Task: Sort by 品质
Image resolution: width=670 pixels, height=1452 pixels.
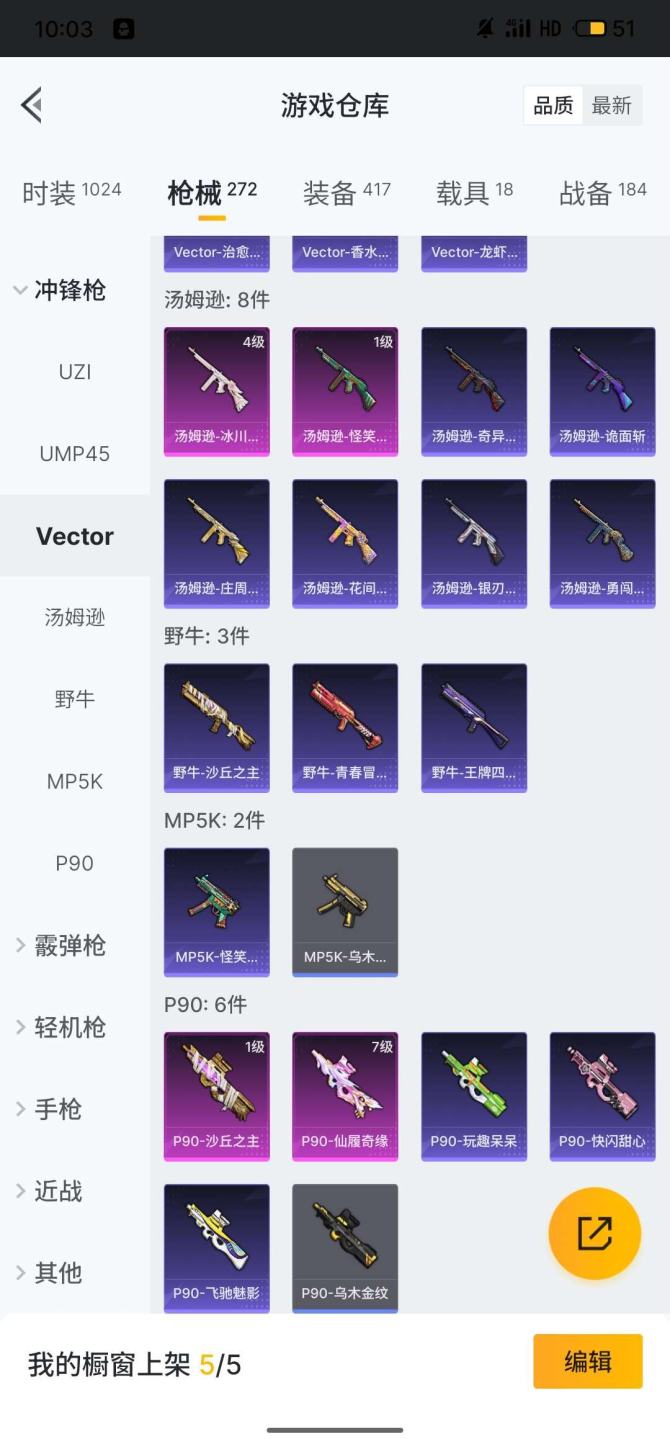Action: [553, 105]
